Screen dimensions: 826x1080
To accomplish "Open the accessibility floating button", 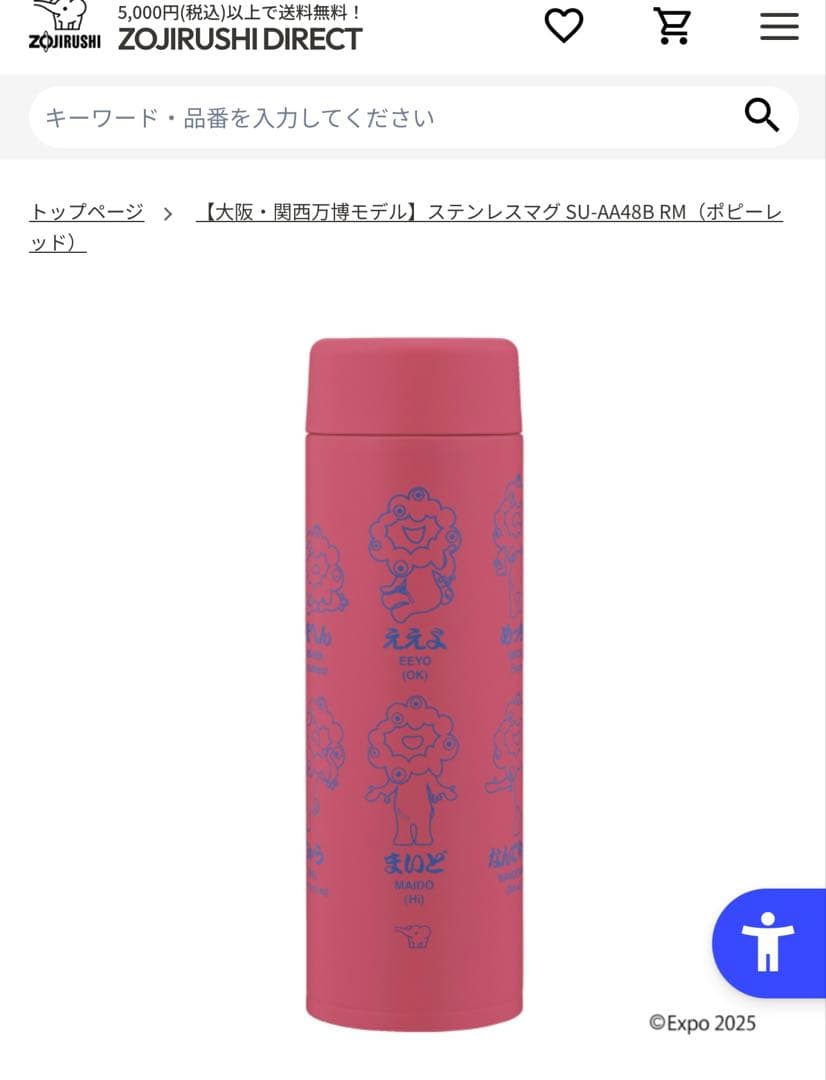I will (768, 942).
